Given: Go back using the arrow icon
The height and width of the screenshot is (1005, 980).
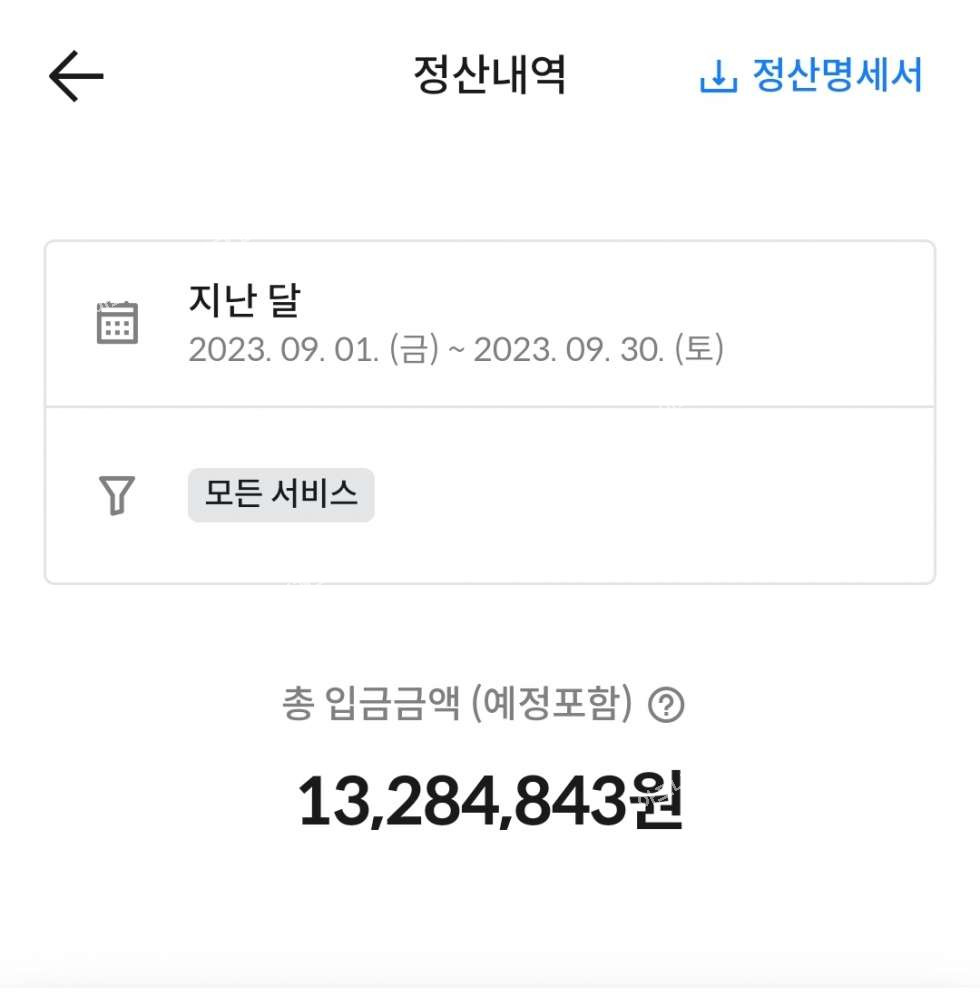Looking at the screenshot, I should (76, 76).
